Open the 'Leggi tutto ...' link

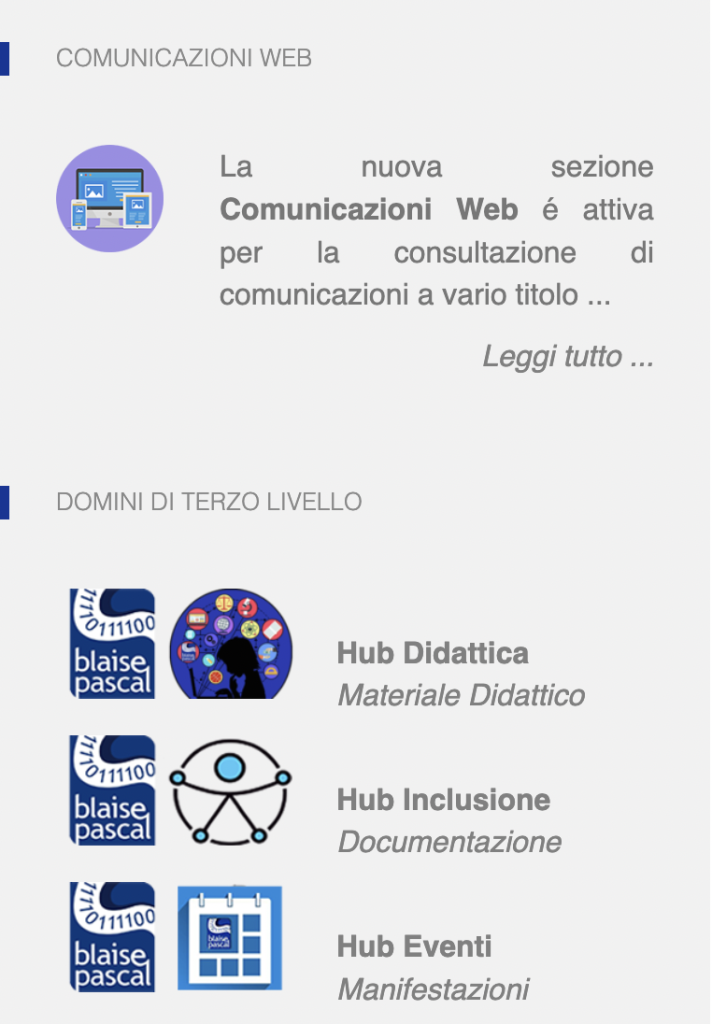point(567,356)
